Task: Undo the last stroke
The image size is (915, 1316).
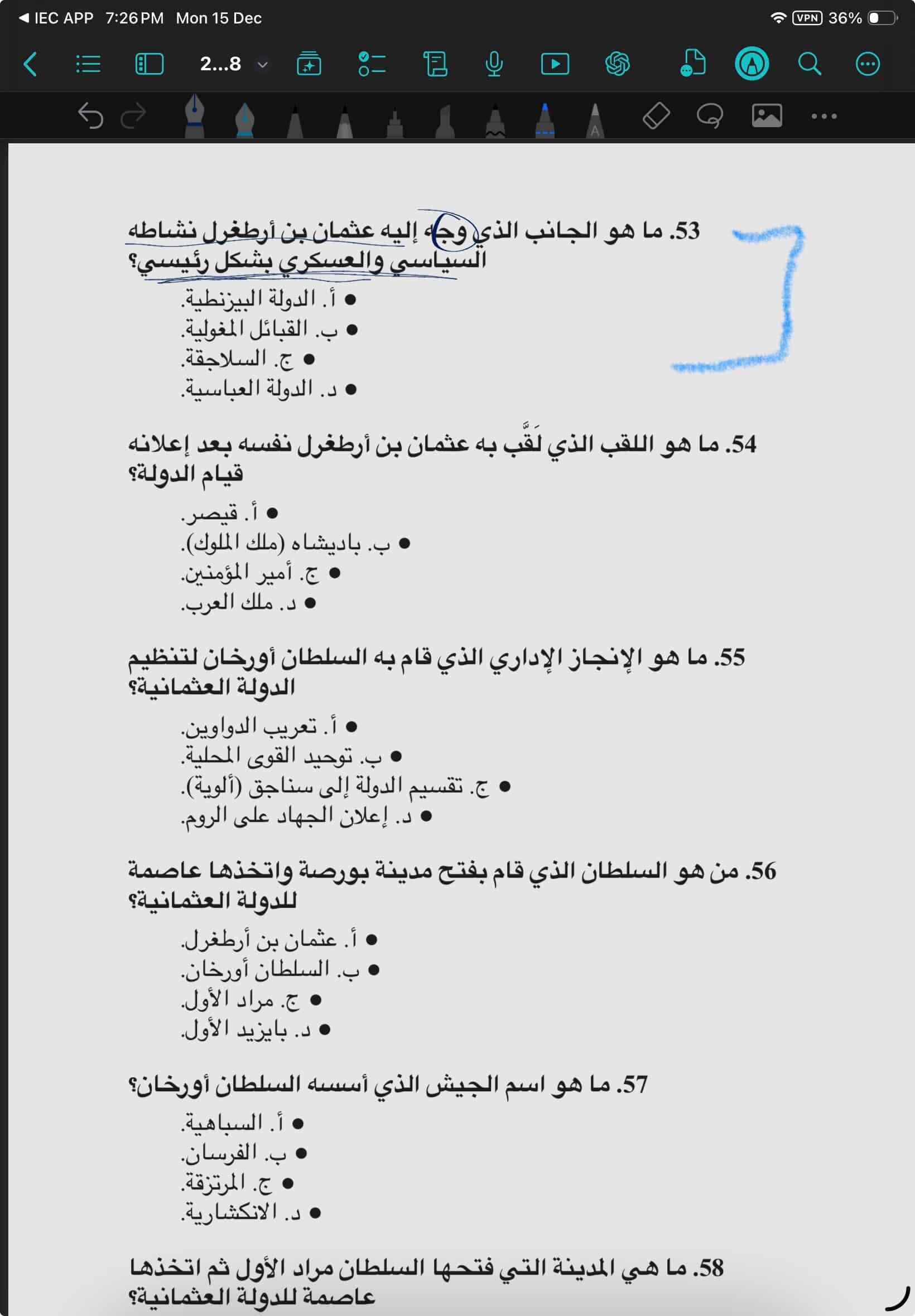Action: [x=90, y=116]
